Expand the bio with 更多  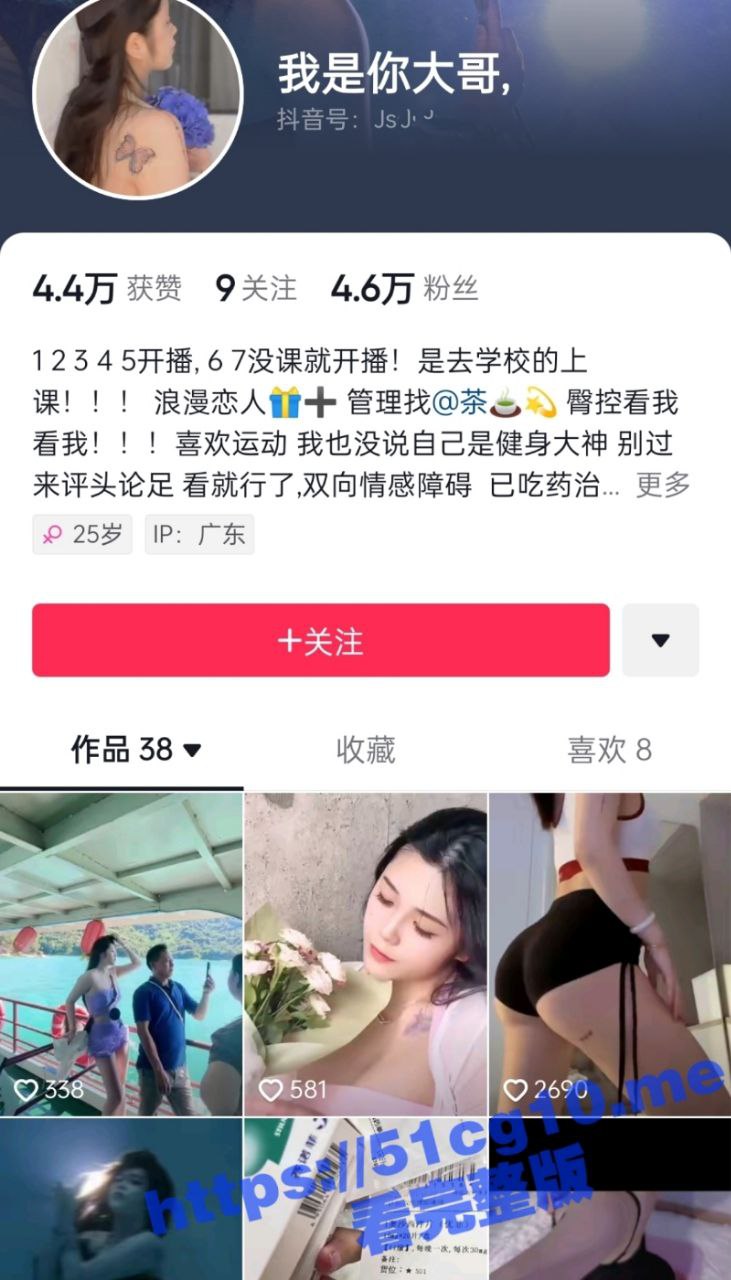(x=663, y=486)
